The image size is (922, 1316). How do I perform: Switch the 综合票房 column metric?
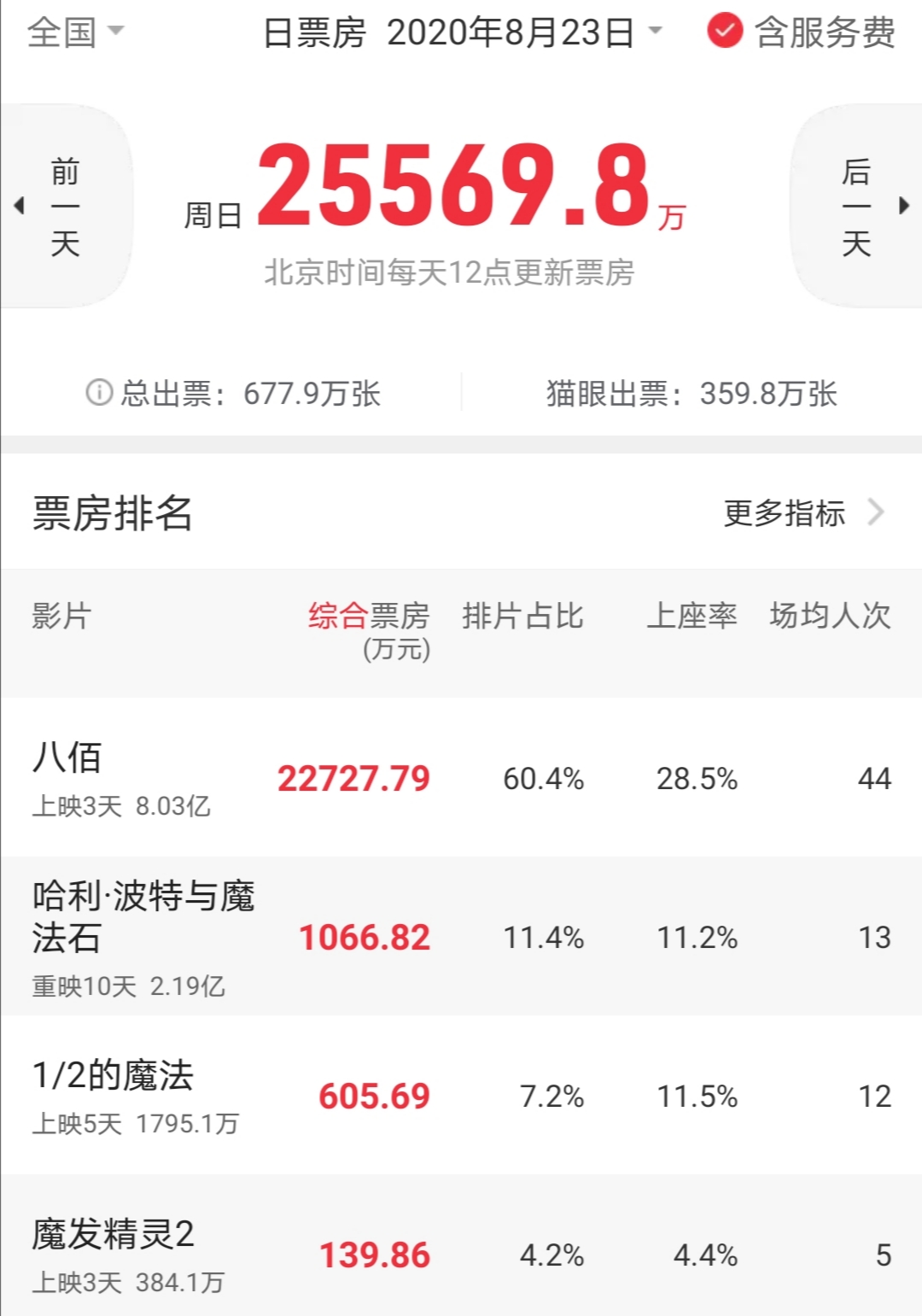pos(369,617)
